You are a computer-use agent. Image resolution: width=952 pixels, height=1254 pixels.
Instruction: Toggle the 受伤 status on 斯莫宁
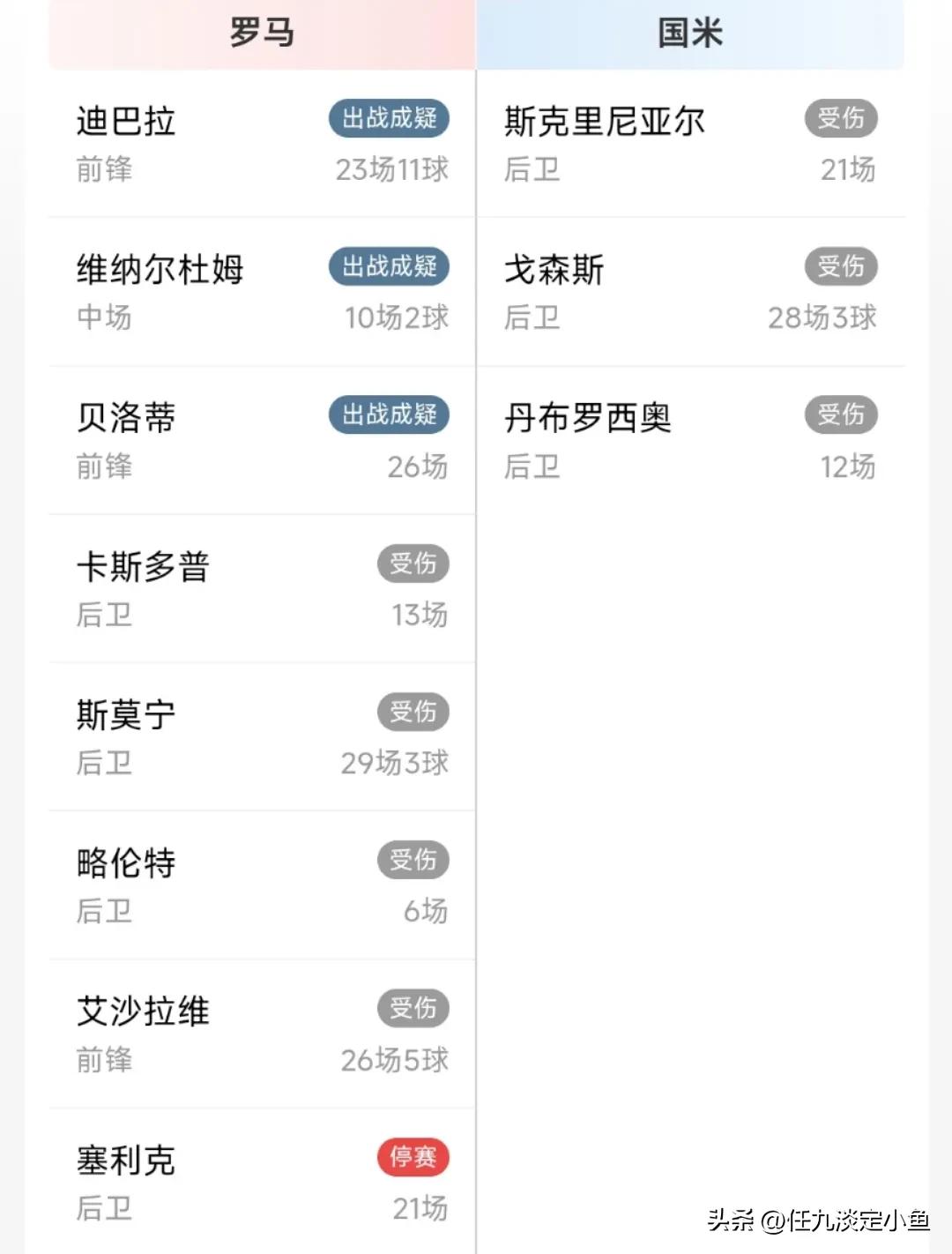pyautogui.click(x=414, y=712)
